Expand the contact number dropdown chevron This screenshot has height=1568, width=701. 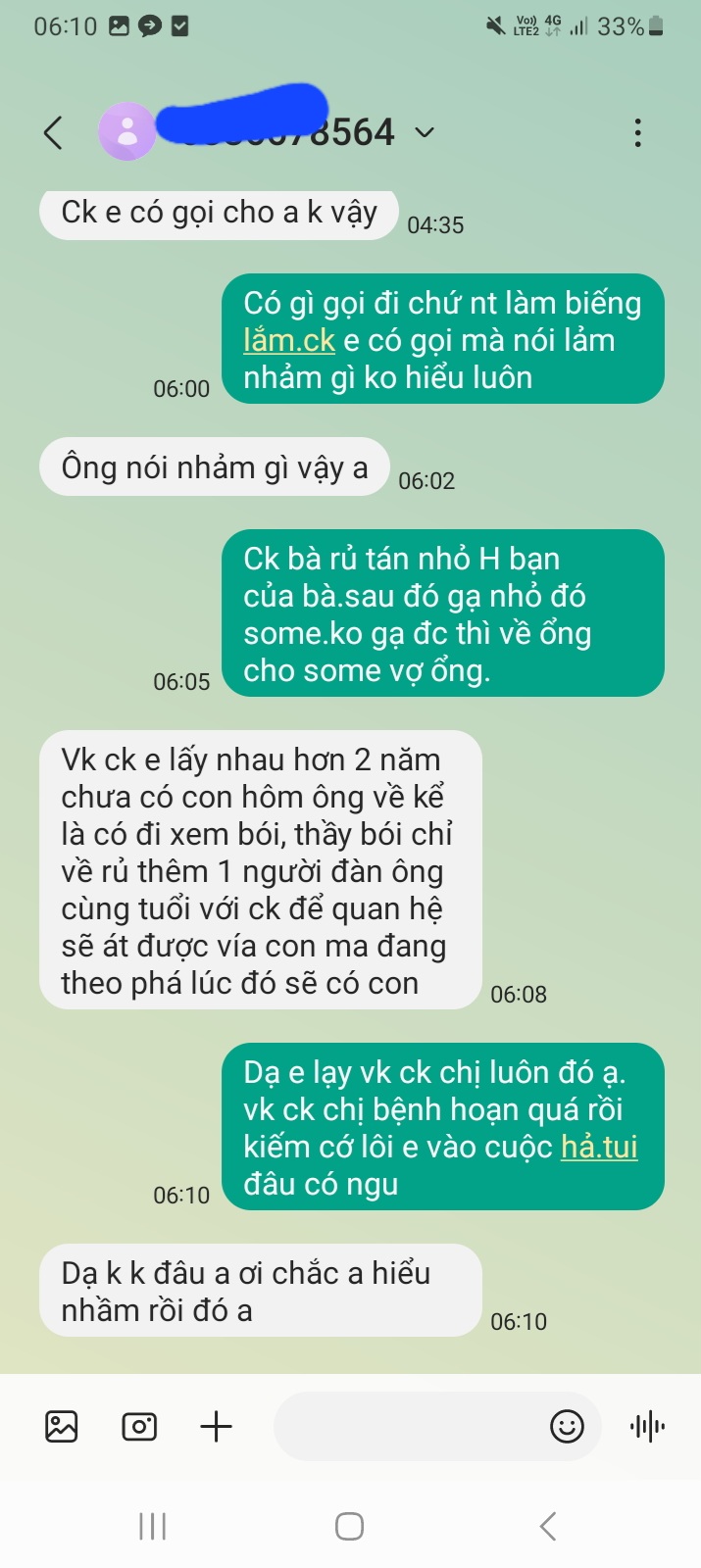click(x=425, y=132)
